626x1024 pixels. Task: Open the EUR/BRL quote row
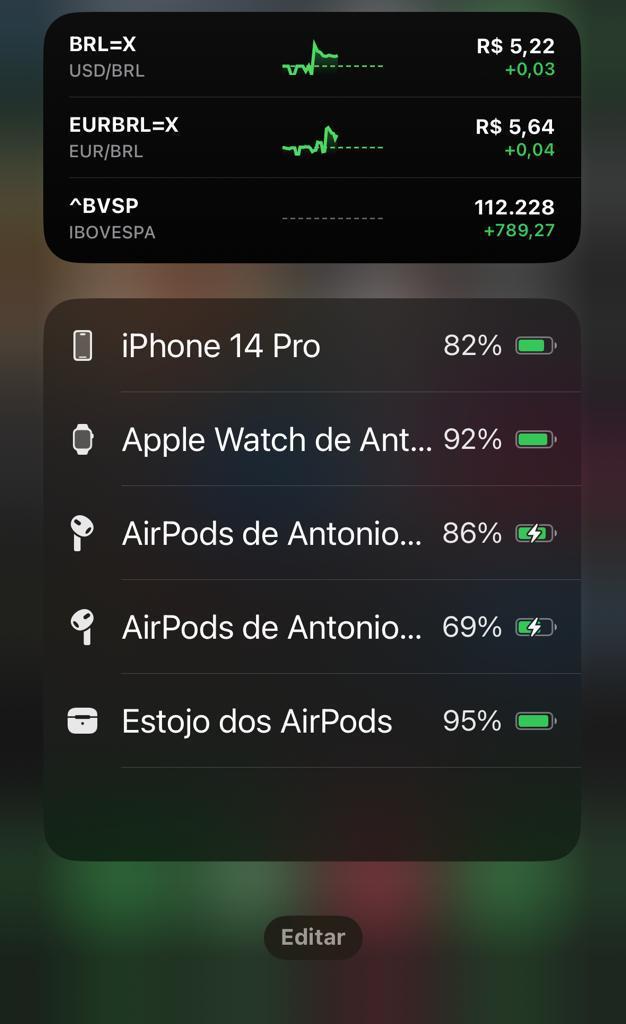point(312,138)
